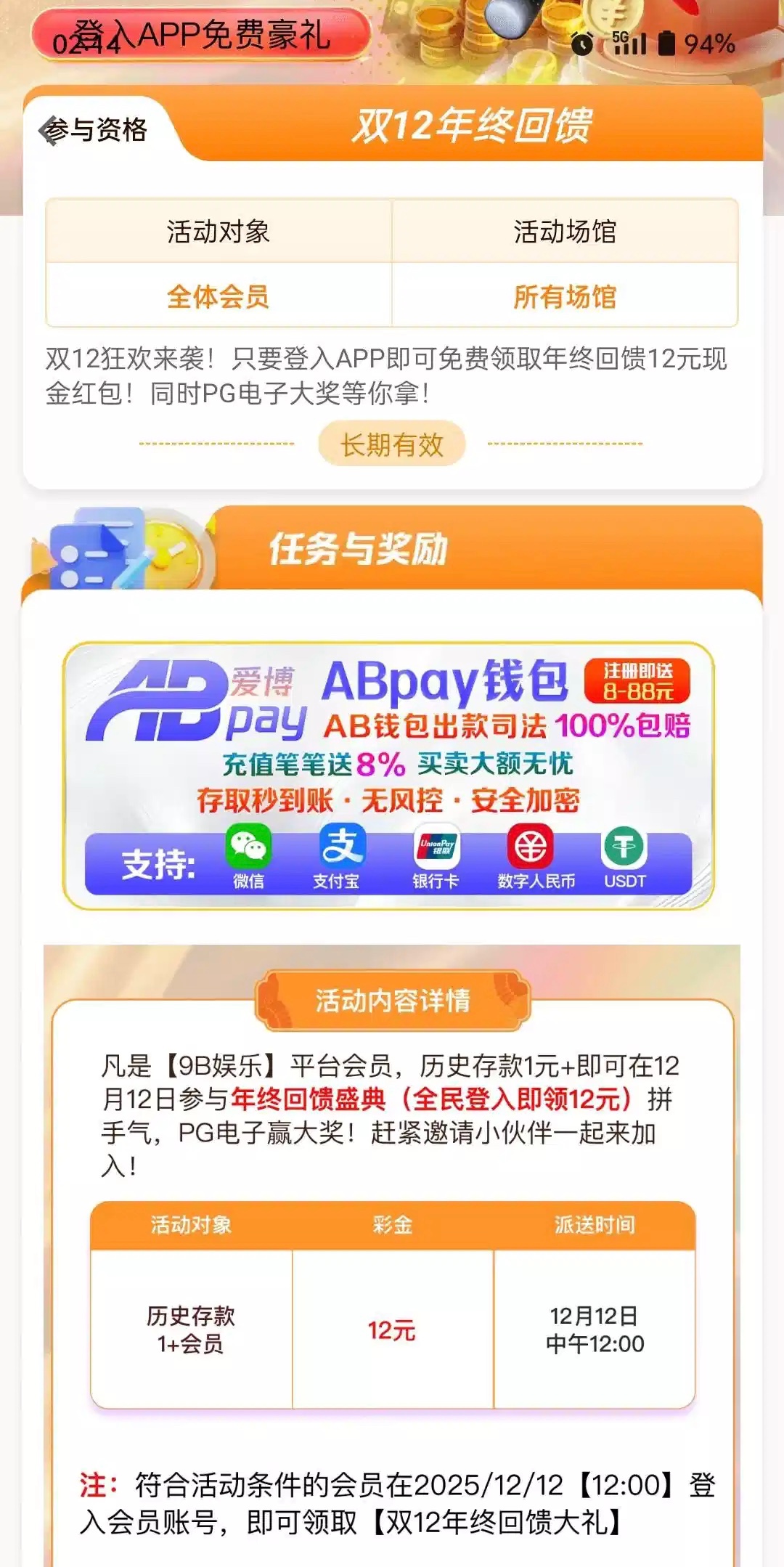Go back using the arrow by 参与资格
This screenshot has width=784, height=1567.
pos(51,131)
